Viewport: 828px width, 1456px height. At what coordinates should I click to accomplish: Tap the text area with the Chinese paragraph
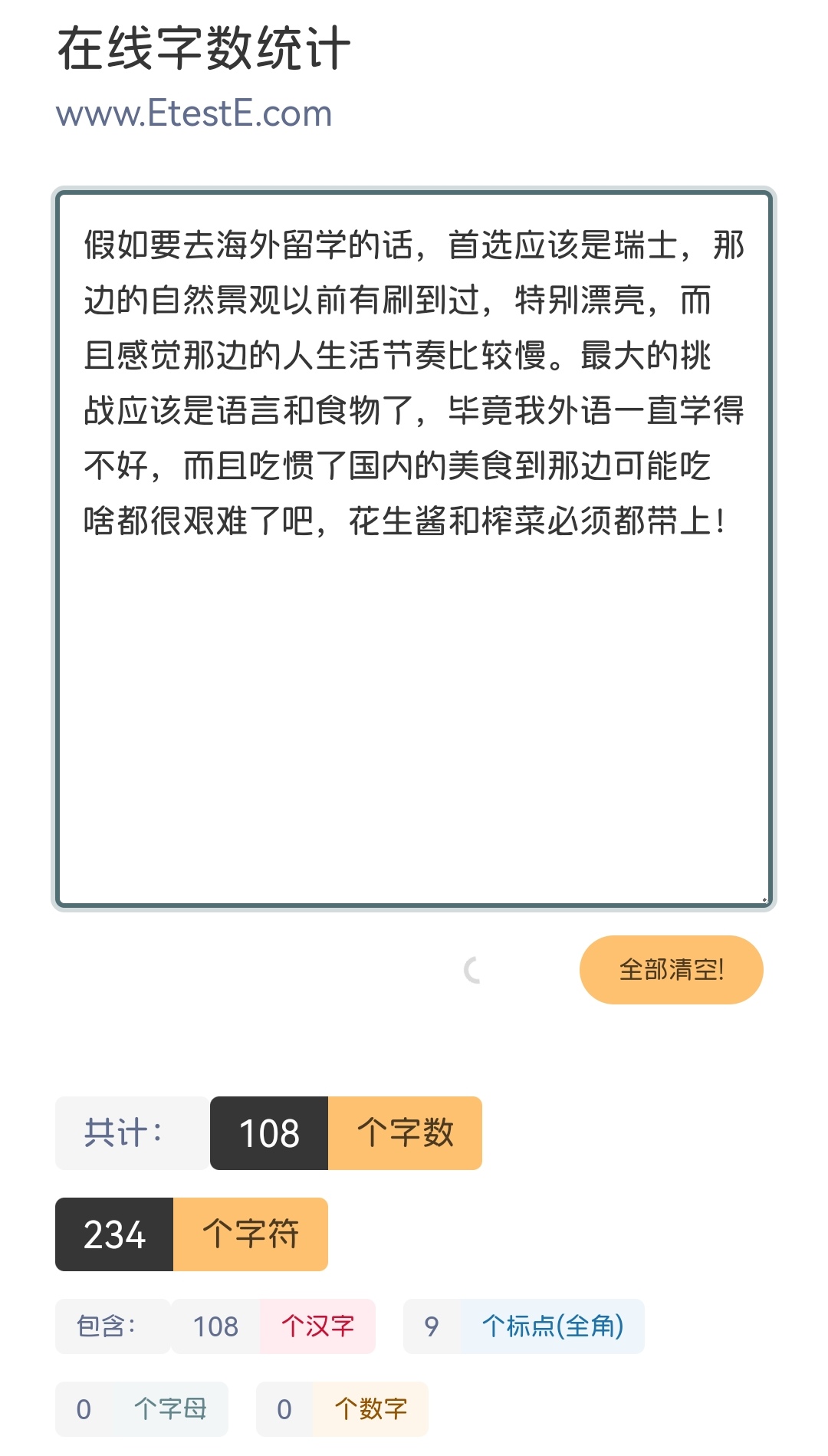coord(414,549)
